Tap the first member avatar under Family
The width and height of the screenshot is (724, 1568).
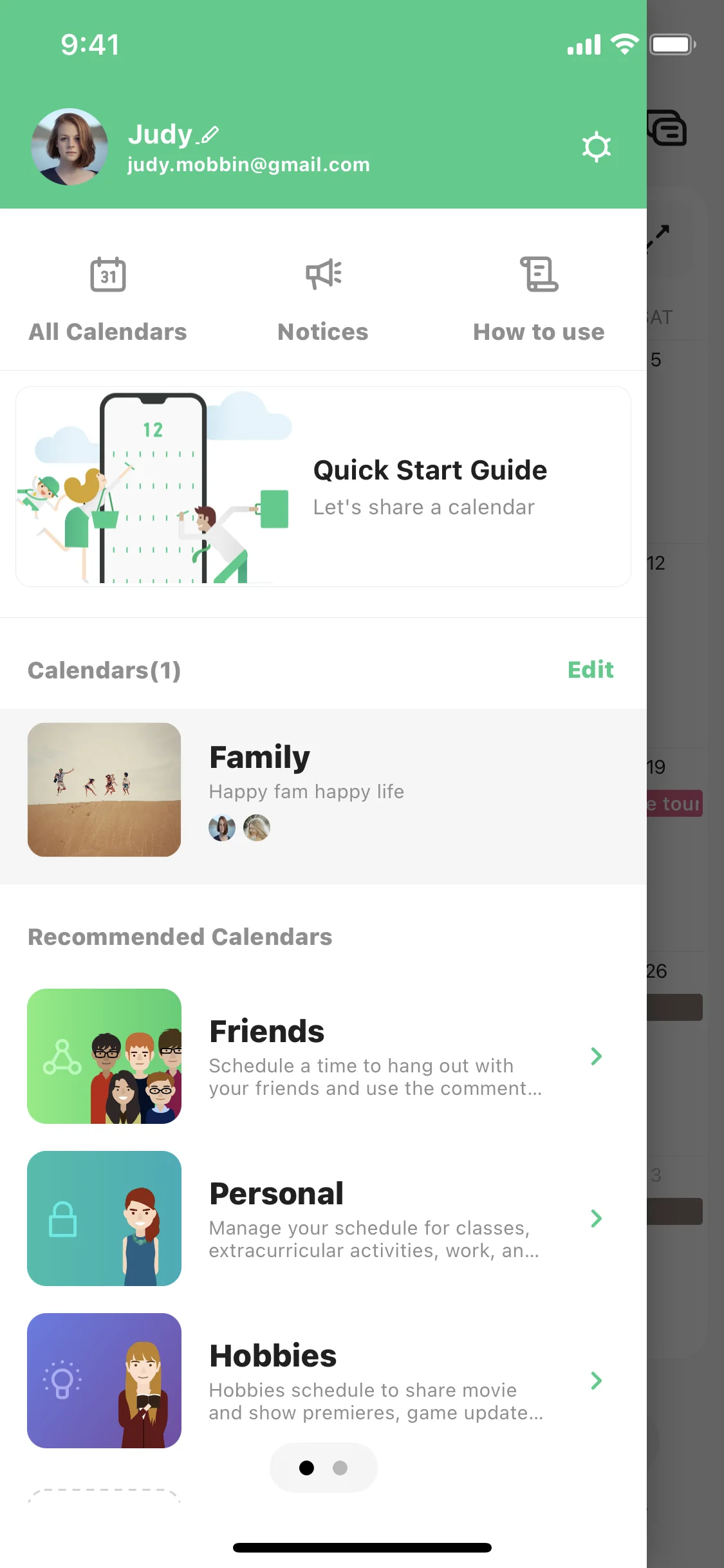tap(222, 828)
